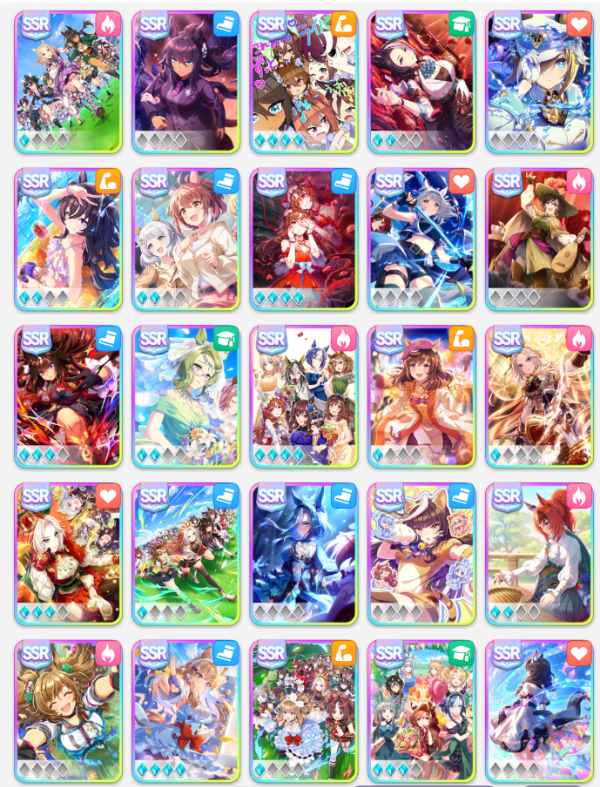This screenshot has width=600, height=787.
Task: Open the girl in orange with pink beret card
Action: 422,397
